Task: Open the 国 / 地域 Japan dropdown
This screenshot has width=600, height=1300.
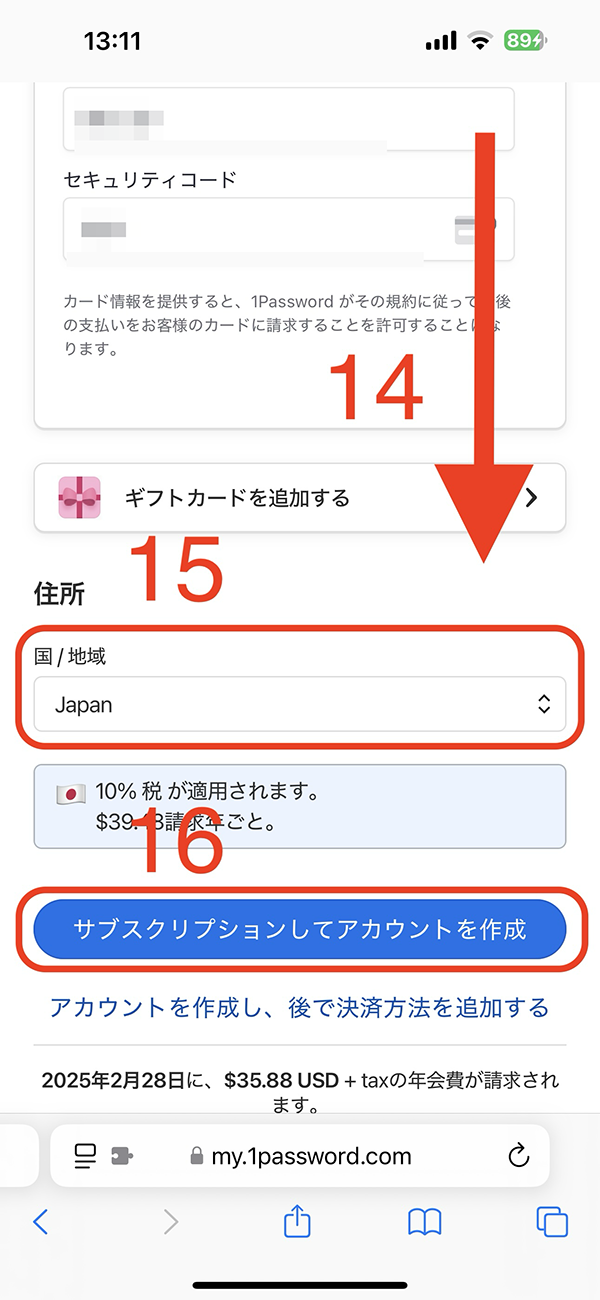Action: [x=300, y=704]
